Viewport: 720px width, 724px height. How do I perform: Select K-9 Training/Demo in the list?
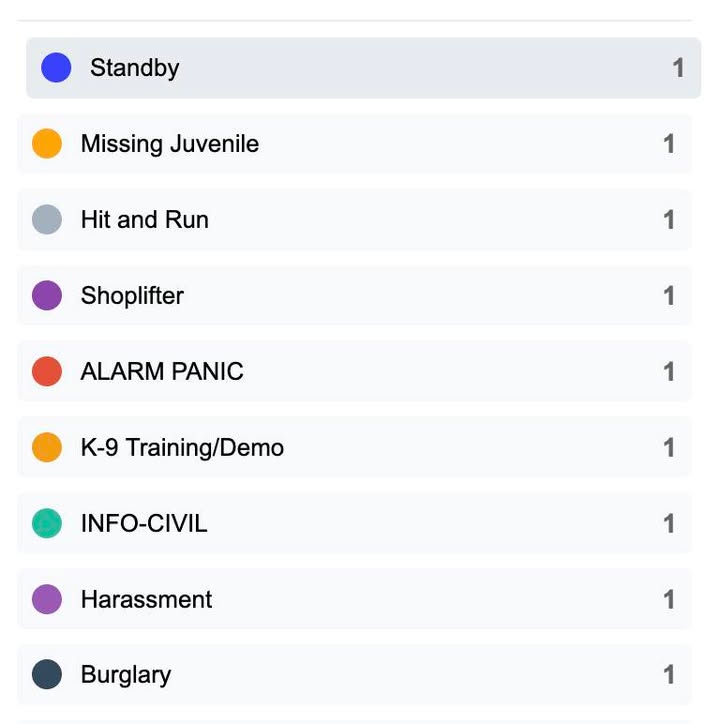click(354, 448)
